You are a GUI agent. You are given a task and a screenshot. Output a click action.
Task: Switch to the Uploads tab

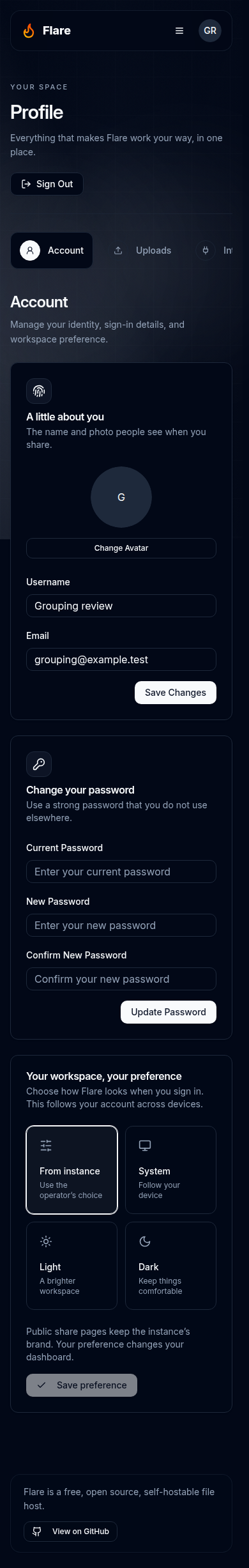click(x=142, y=250)
